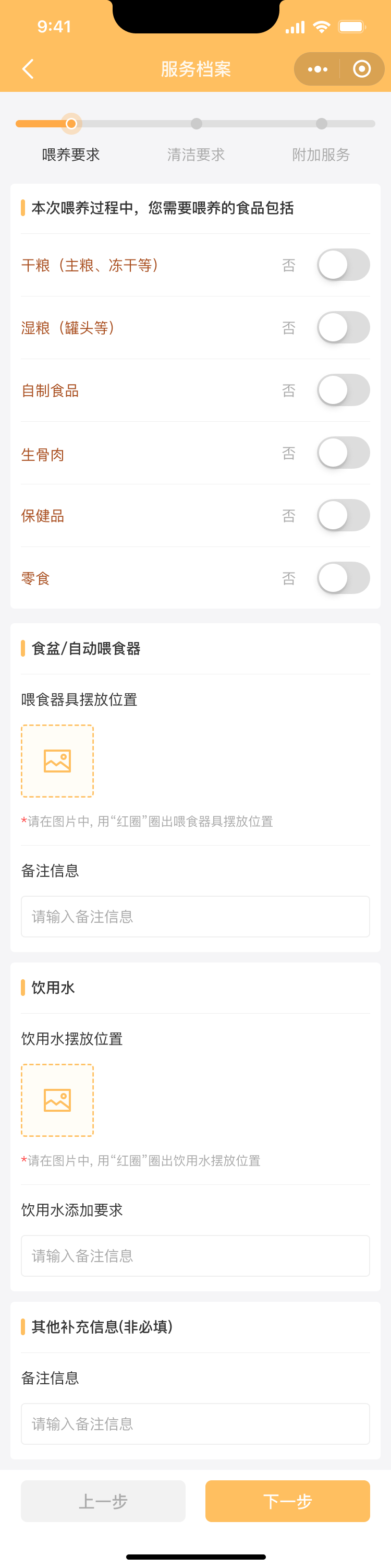Enable 干粮（主粮、冻干等）switch
This screenshot has height=1568, width=391.
tap(343, 265)
